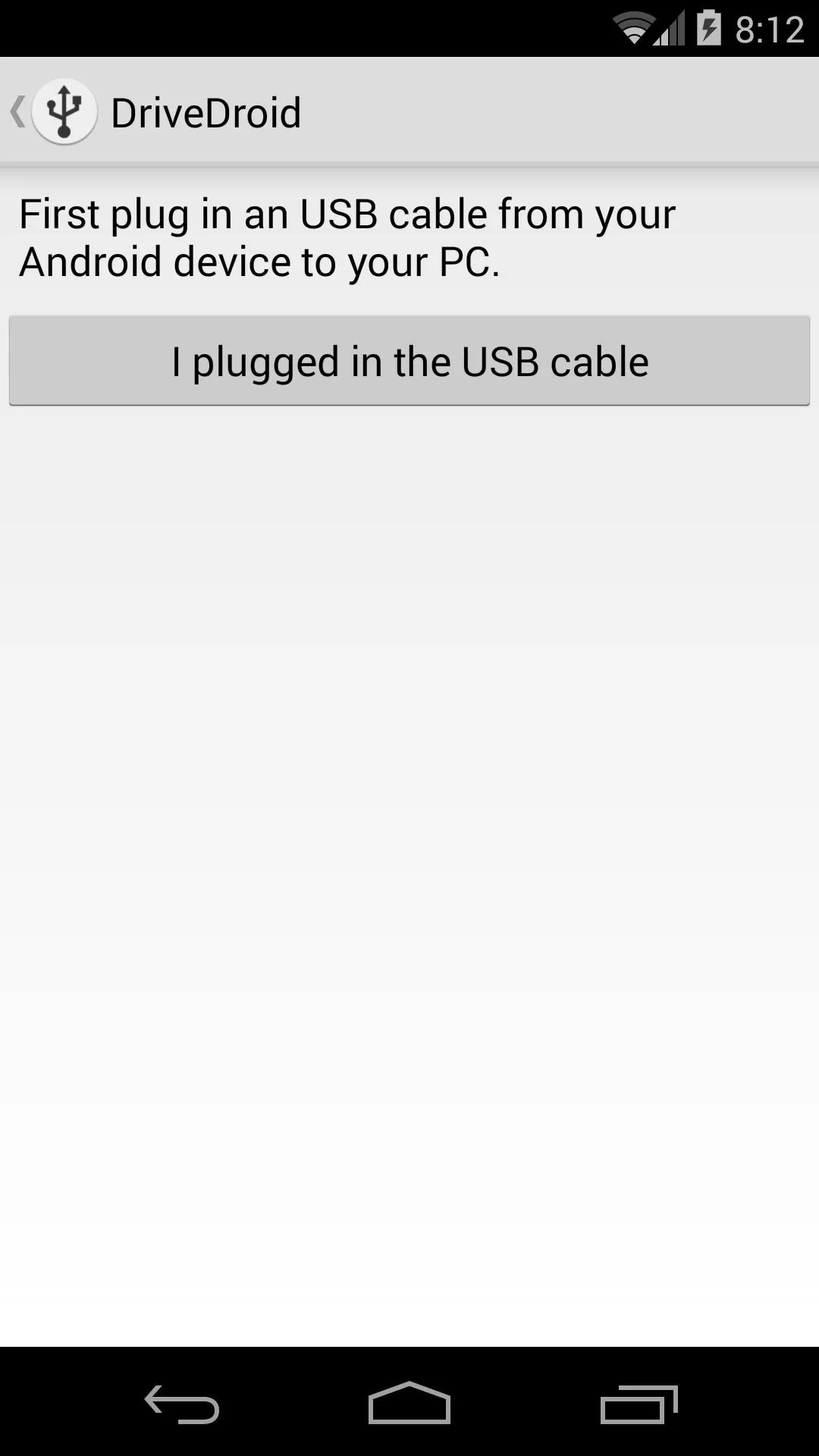Tap the system back button
This screenshot has width=819, height=1456.
click(x=182, y=1404)
